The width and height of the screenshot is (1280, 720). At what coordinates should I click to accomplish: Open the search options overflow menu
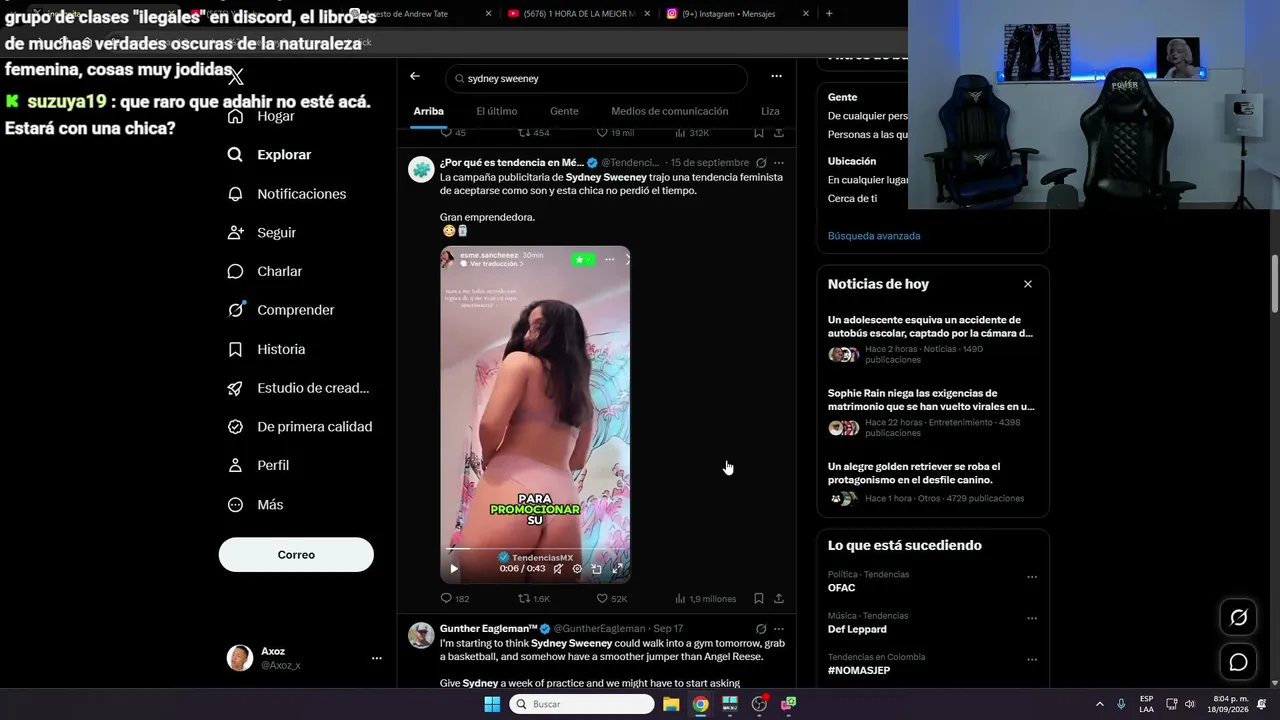[776, 76]
